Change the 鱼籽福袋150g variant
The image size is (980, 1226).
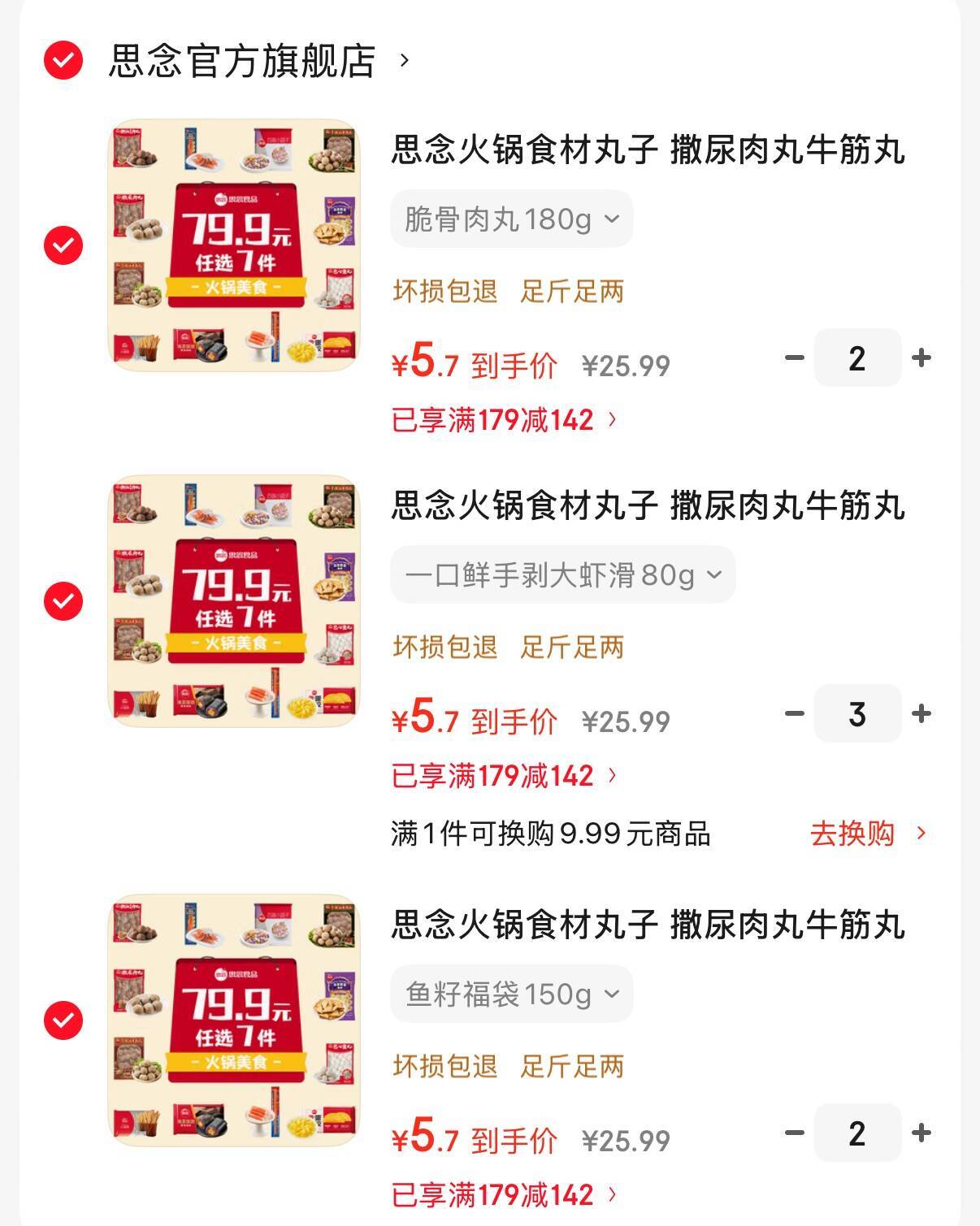coord(511,994)
